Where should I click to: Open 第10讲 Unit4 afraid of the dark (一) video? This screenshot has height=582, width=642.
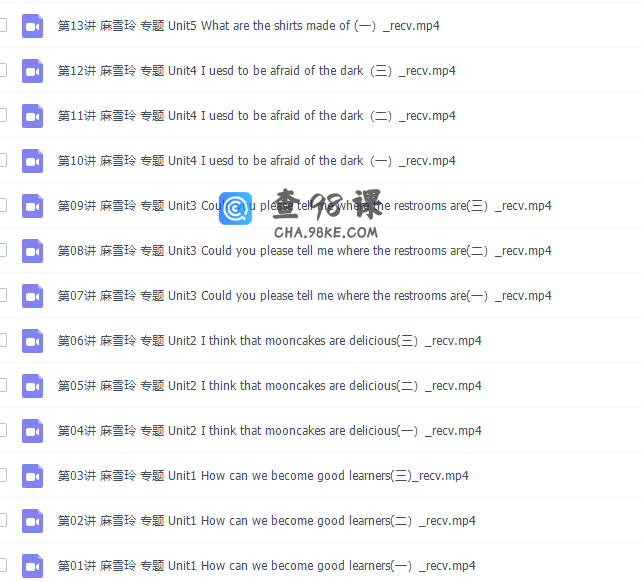pos(256,161)
